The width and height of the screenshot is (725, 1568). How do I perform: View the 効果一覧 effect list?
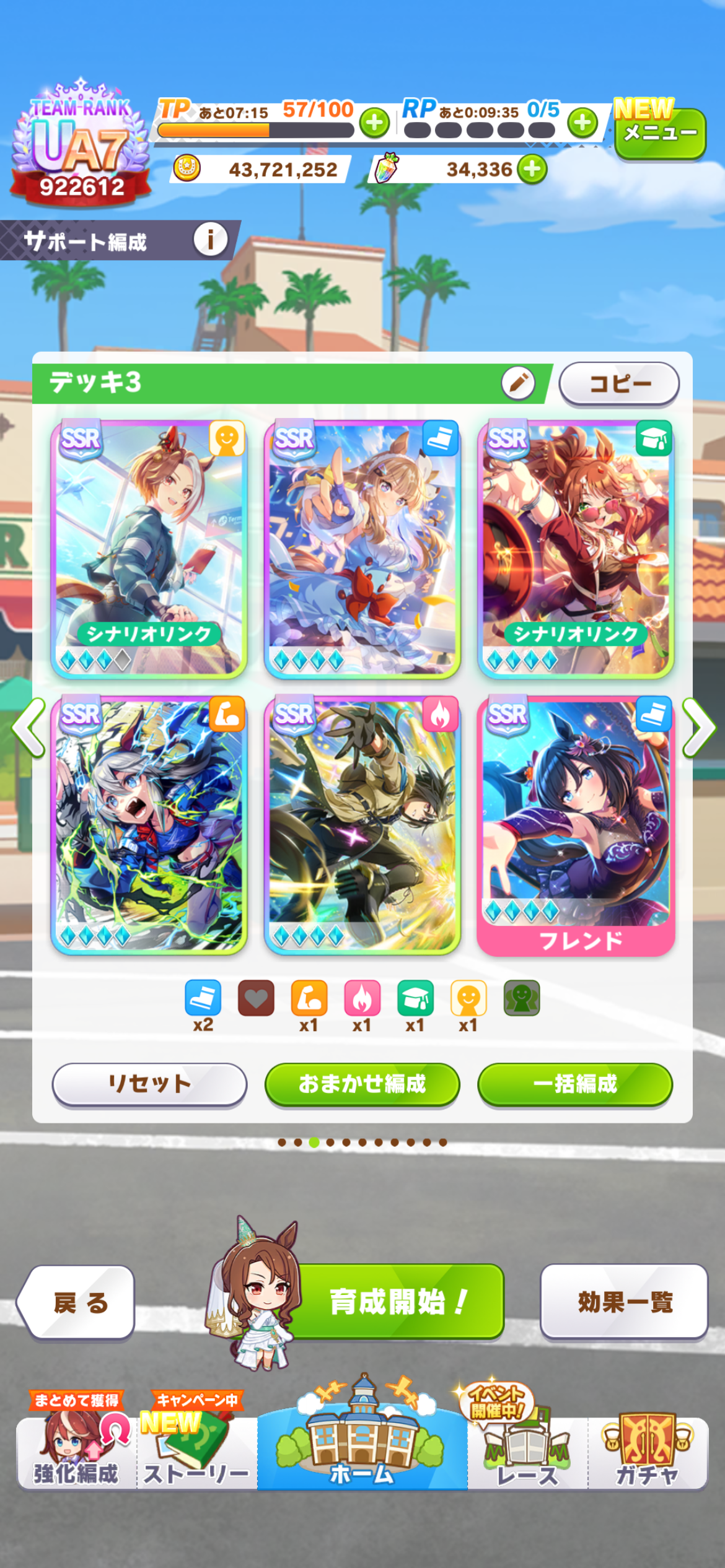[x=623, y=1301]
